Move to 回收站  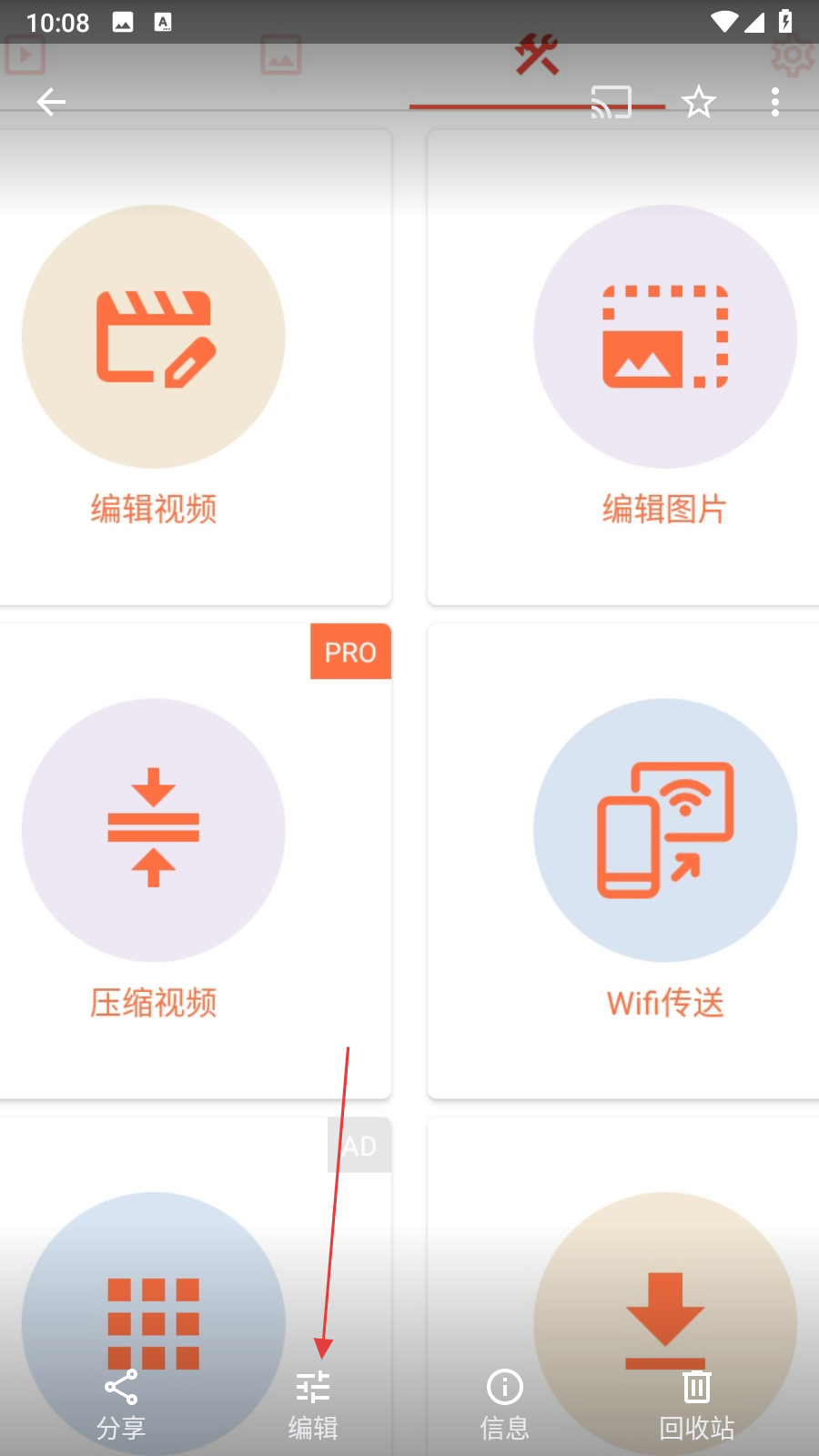pos(697,1404)
